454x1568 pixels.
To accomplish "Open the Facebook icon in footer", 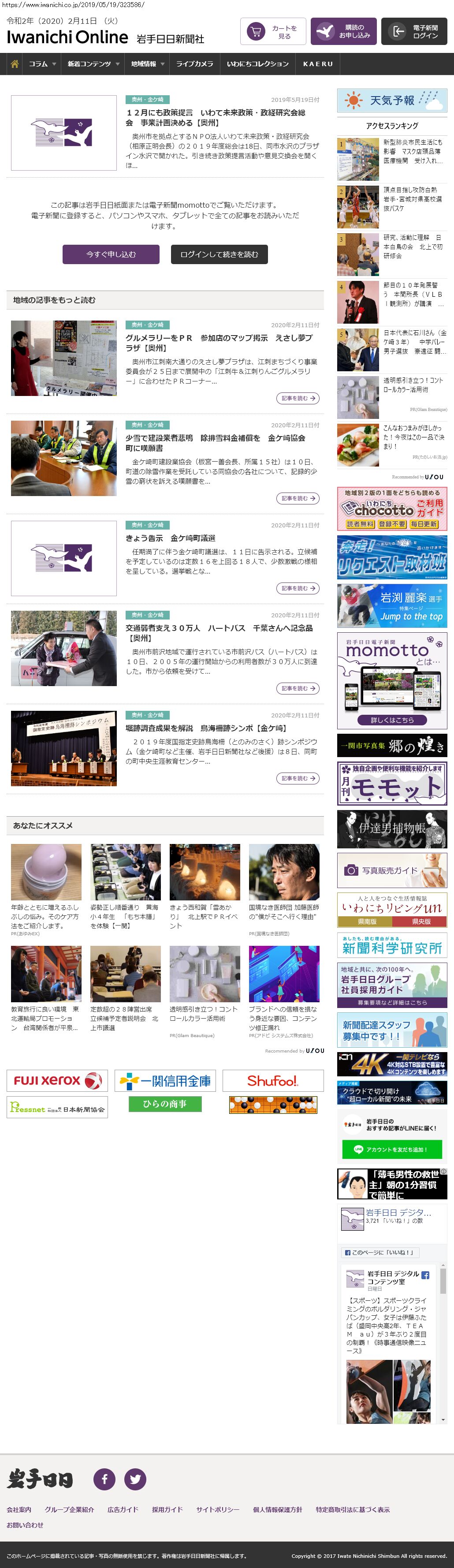I will coord(104,1478).
